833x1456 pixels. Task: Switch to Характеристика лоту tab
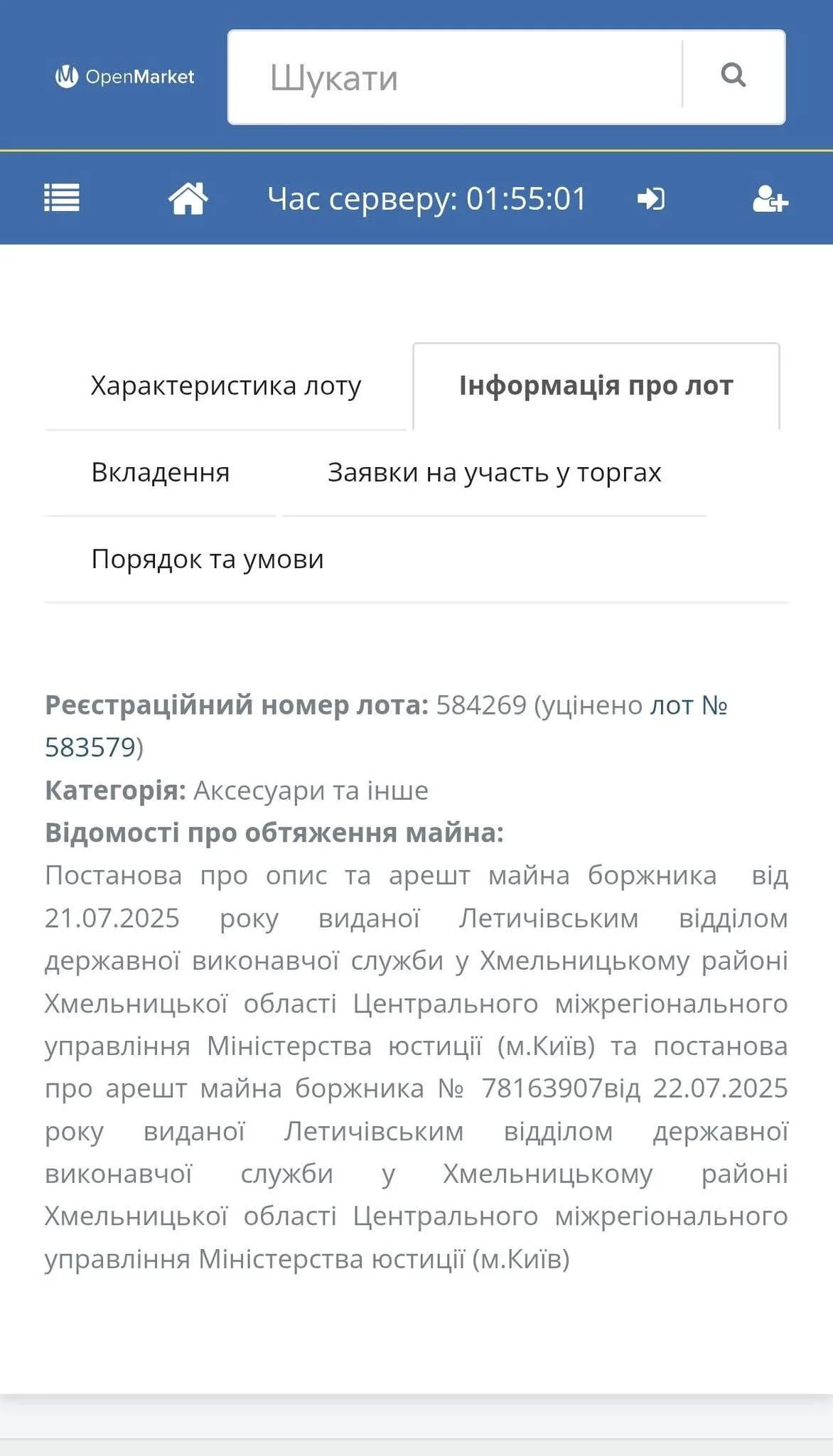click(226, 386)
